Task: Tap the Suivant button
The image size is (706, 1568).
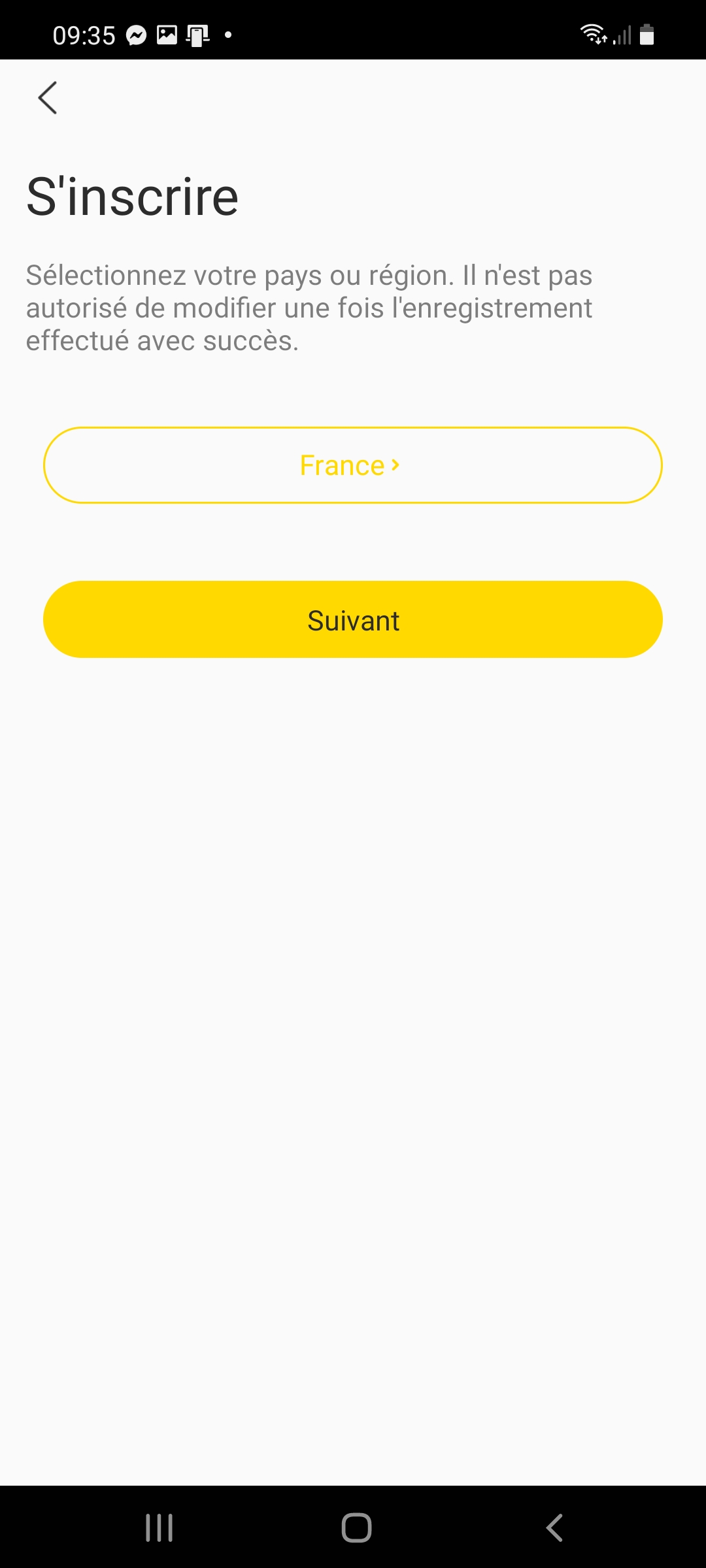Action: (353, 619)
